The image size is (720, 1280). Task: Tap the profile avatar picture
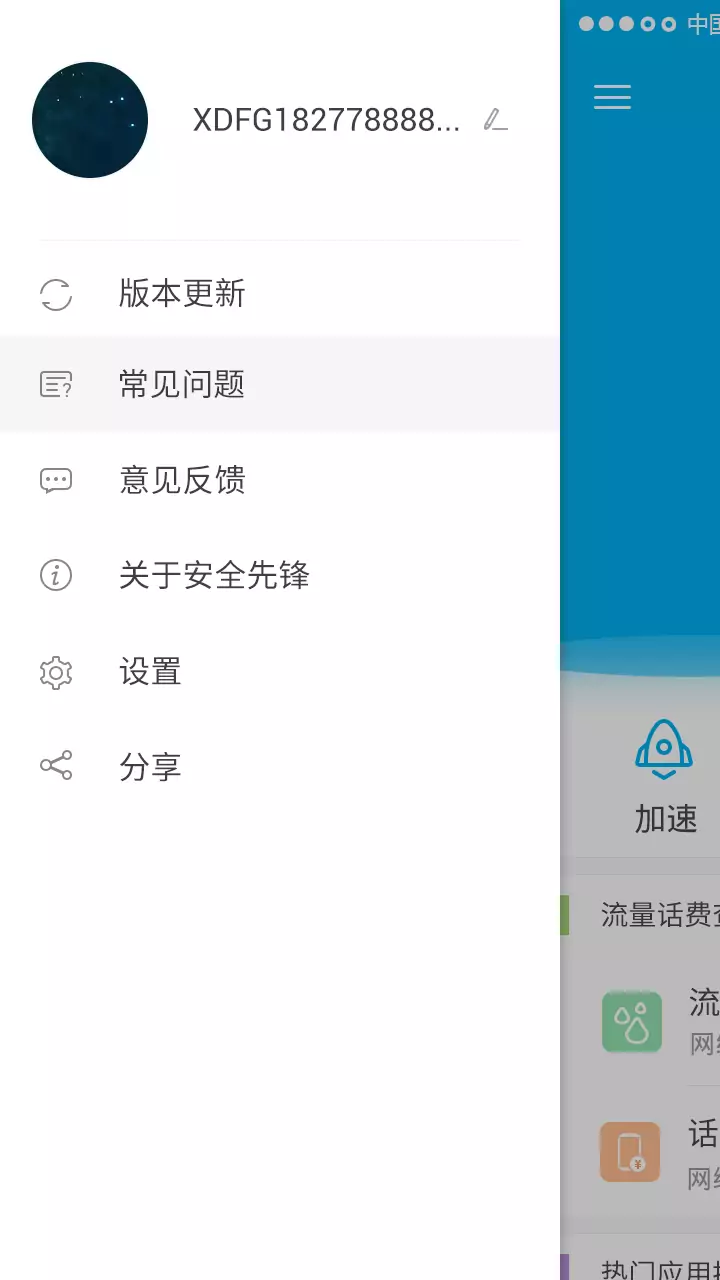(90, 120)
